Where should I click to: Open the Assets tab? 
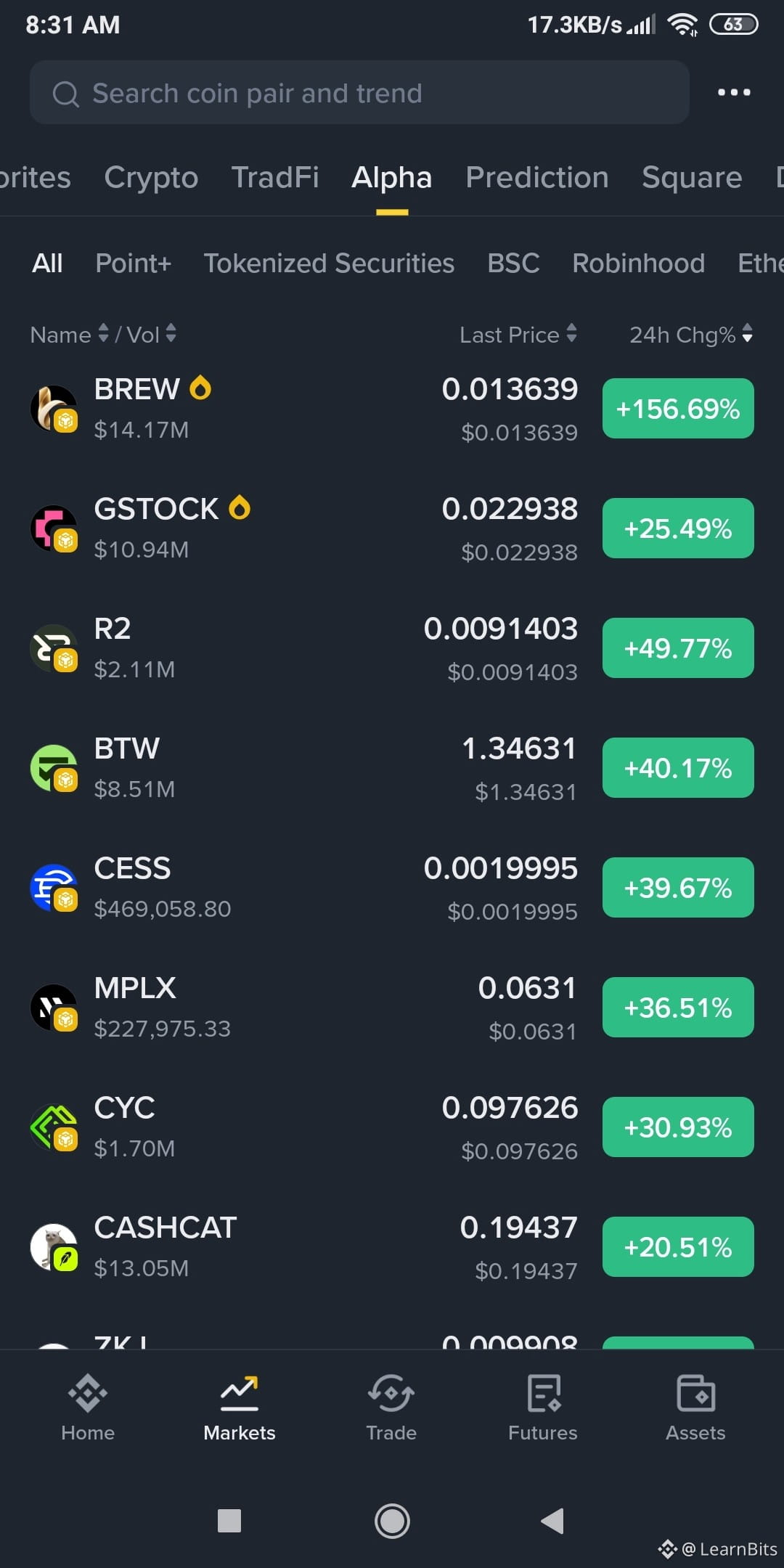[x=695, y=1408]
